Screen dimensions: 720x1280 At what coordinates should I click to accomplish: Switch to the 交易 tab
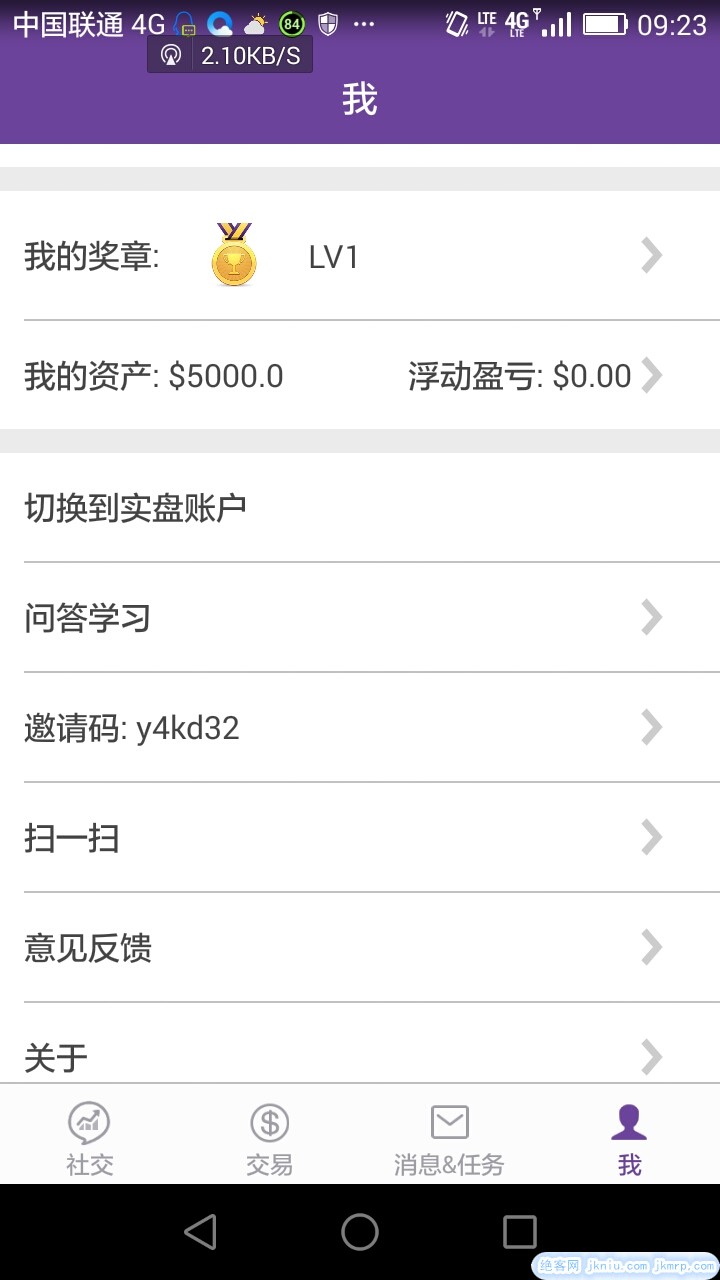(270, 1137)
